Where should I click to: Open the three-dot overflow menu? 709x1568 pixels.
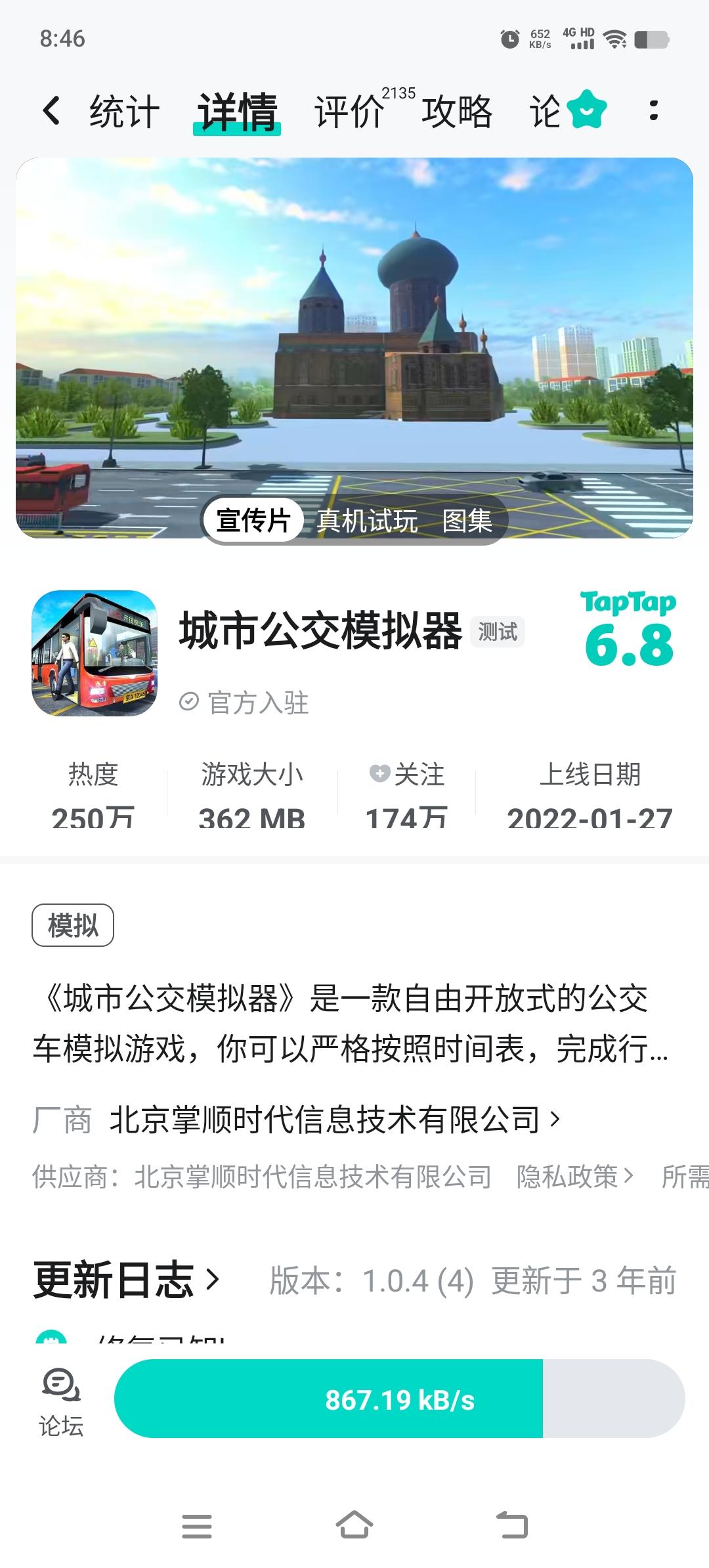pyautogui.click(x=653, y=112)
